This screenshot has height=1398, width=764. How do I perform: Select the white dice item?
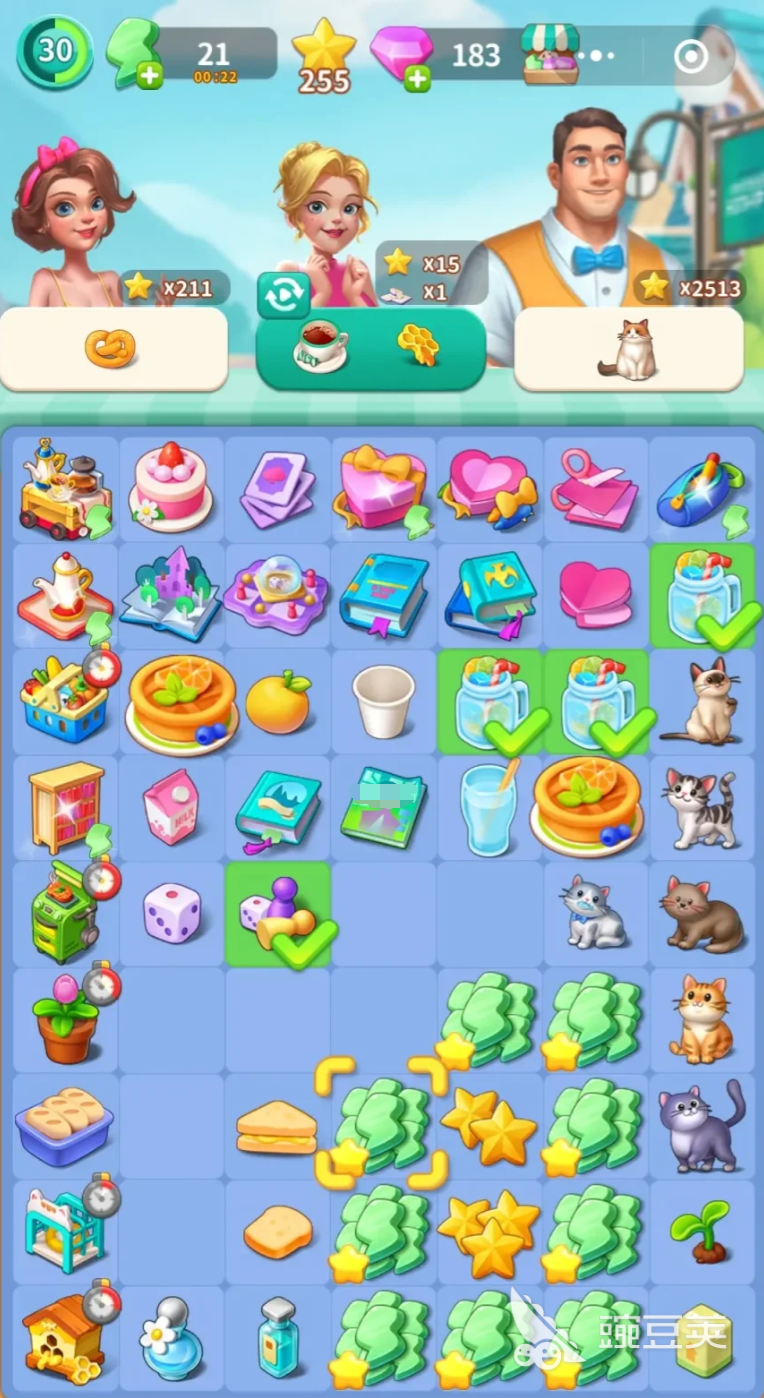[x=171, y=912]
